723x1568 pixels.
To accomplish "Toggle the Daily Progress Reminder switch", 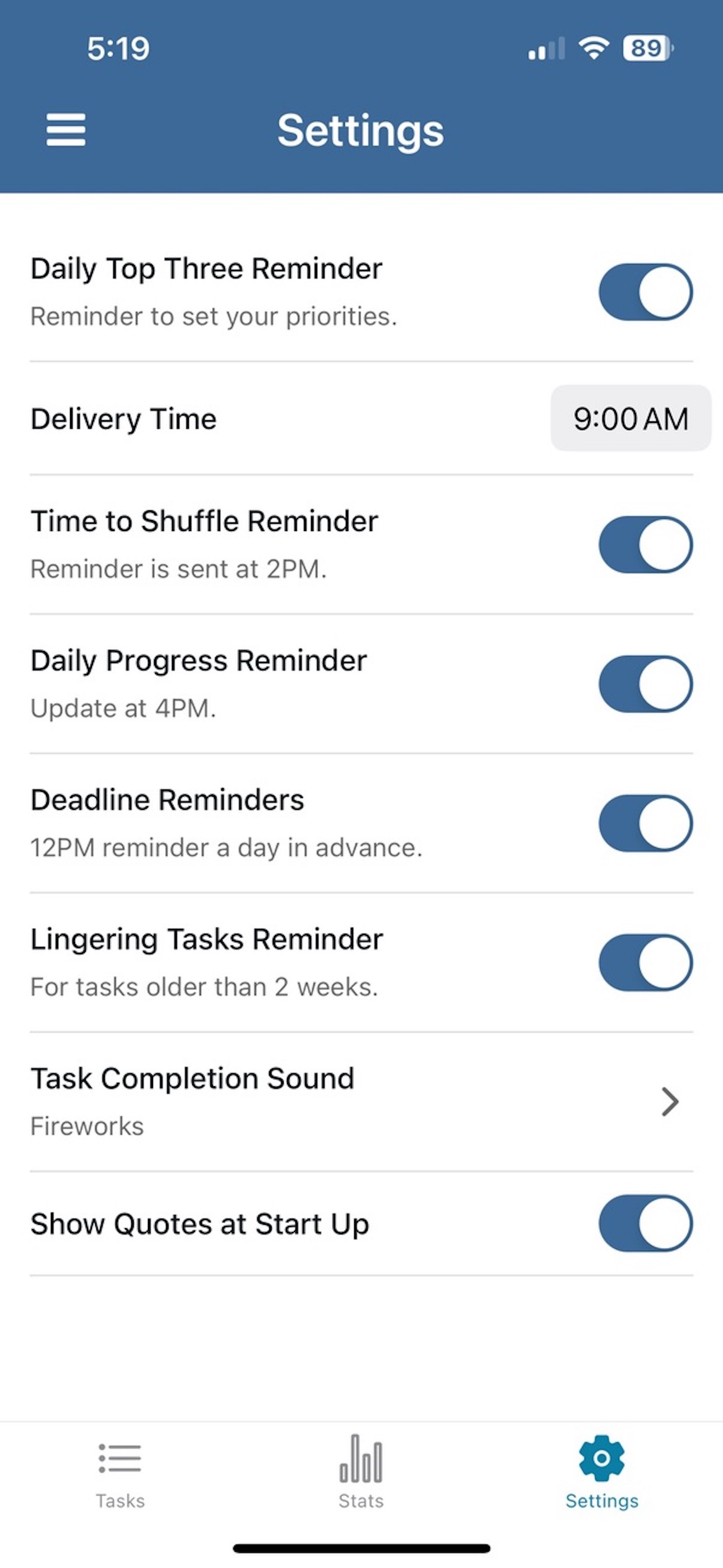I will tap(646, 684).
